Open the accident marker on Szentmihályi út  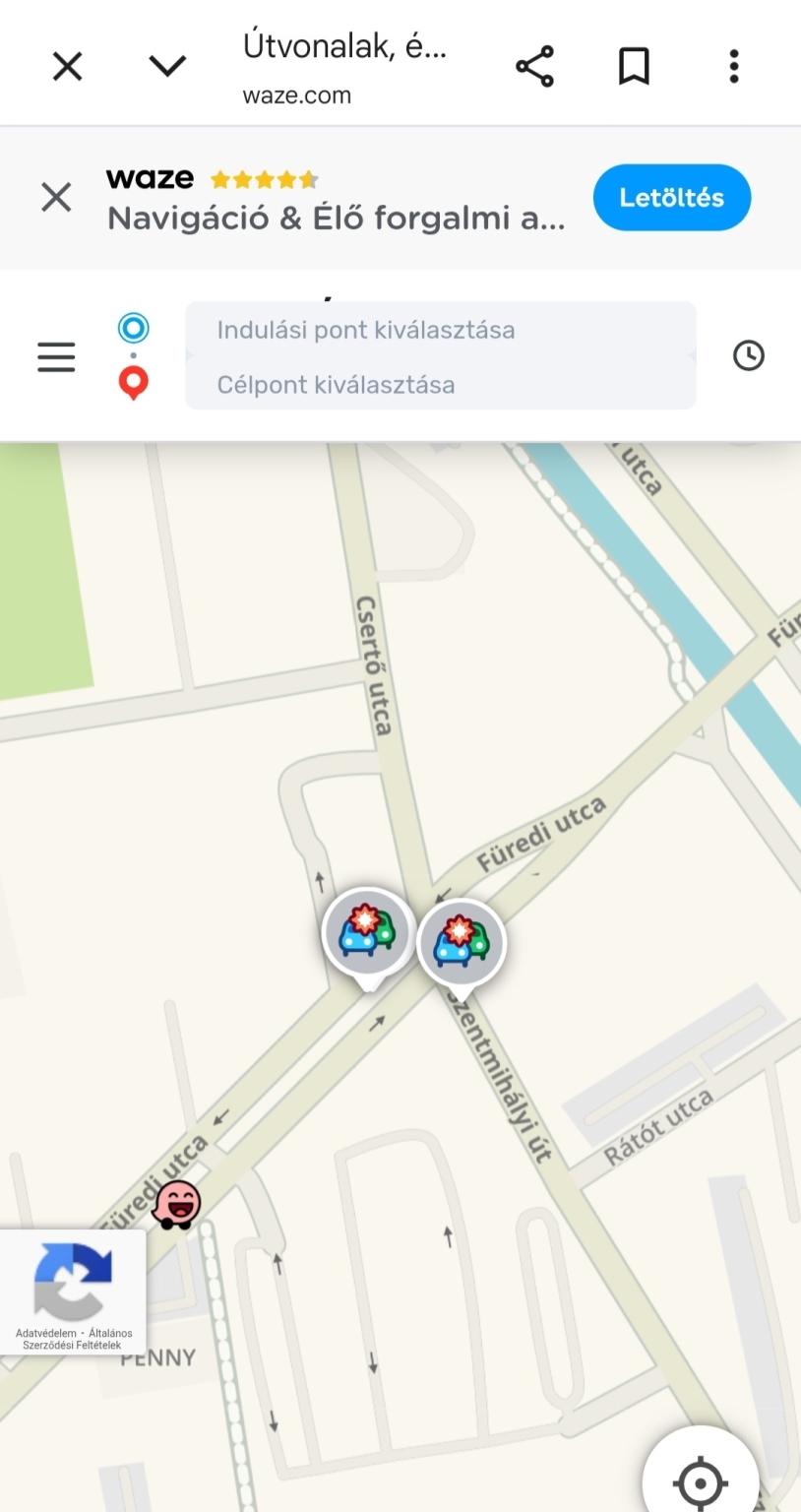pyautogui.click(x=461, y=941)
